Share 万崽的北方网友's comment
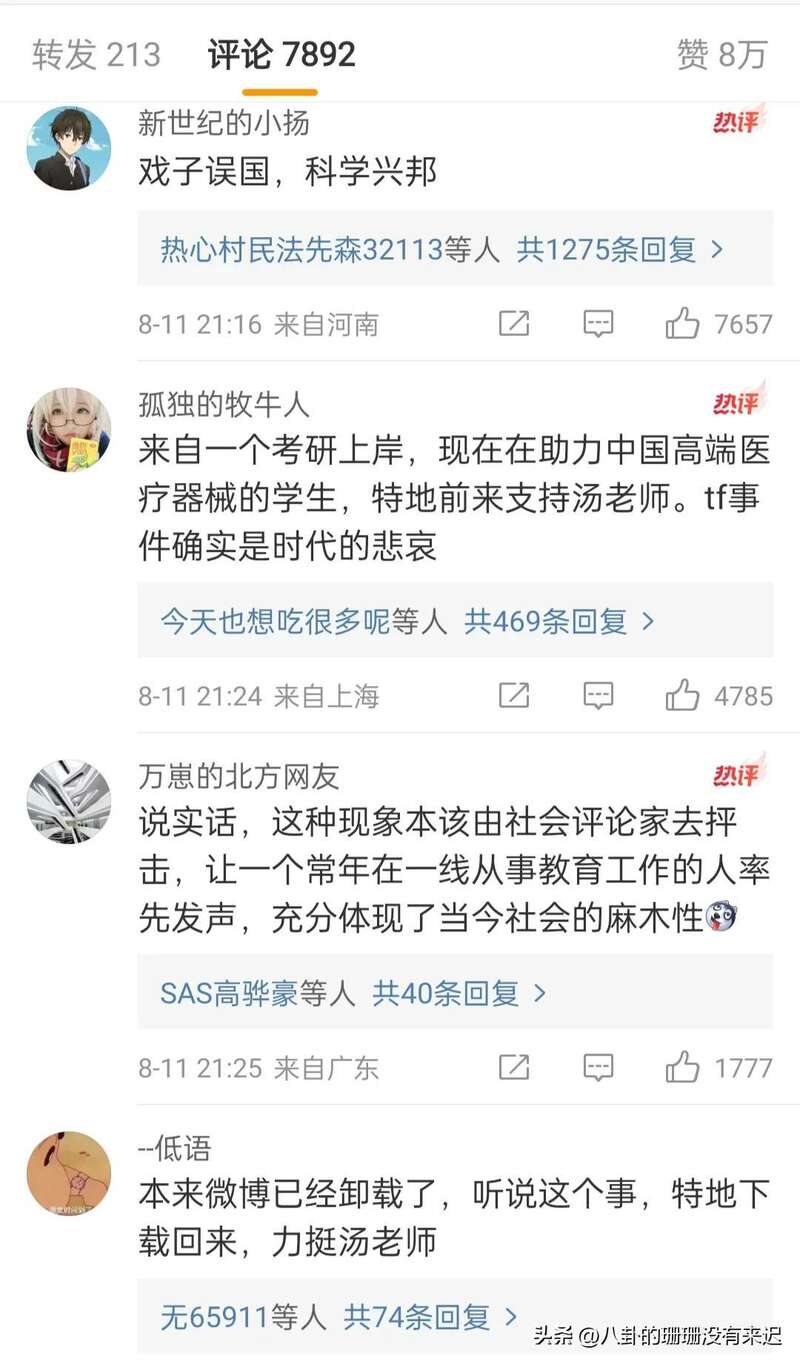The height and width of the screenshot is (1364, 800). [x=514, y=1067]
